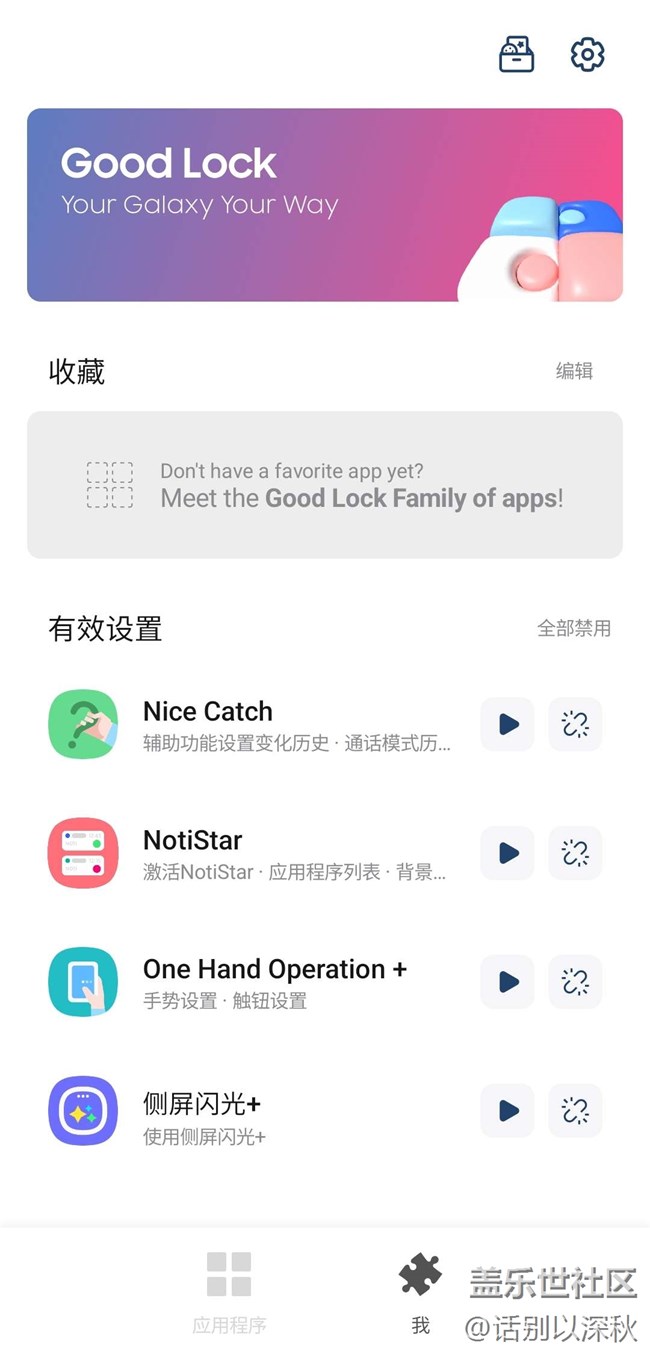Open the Good Lock Family of apps card
650x1363 pixels.
tap(324, 485)
